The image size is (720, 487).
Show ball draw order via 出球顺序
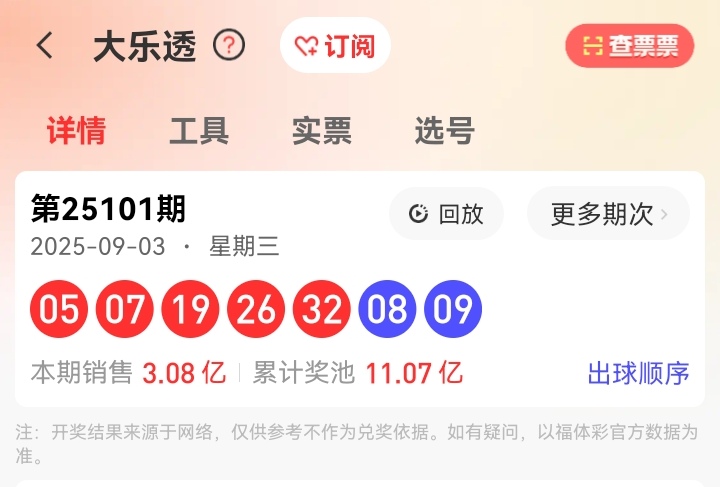click(x=638, y=373)
